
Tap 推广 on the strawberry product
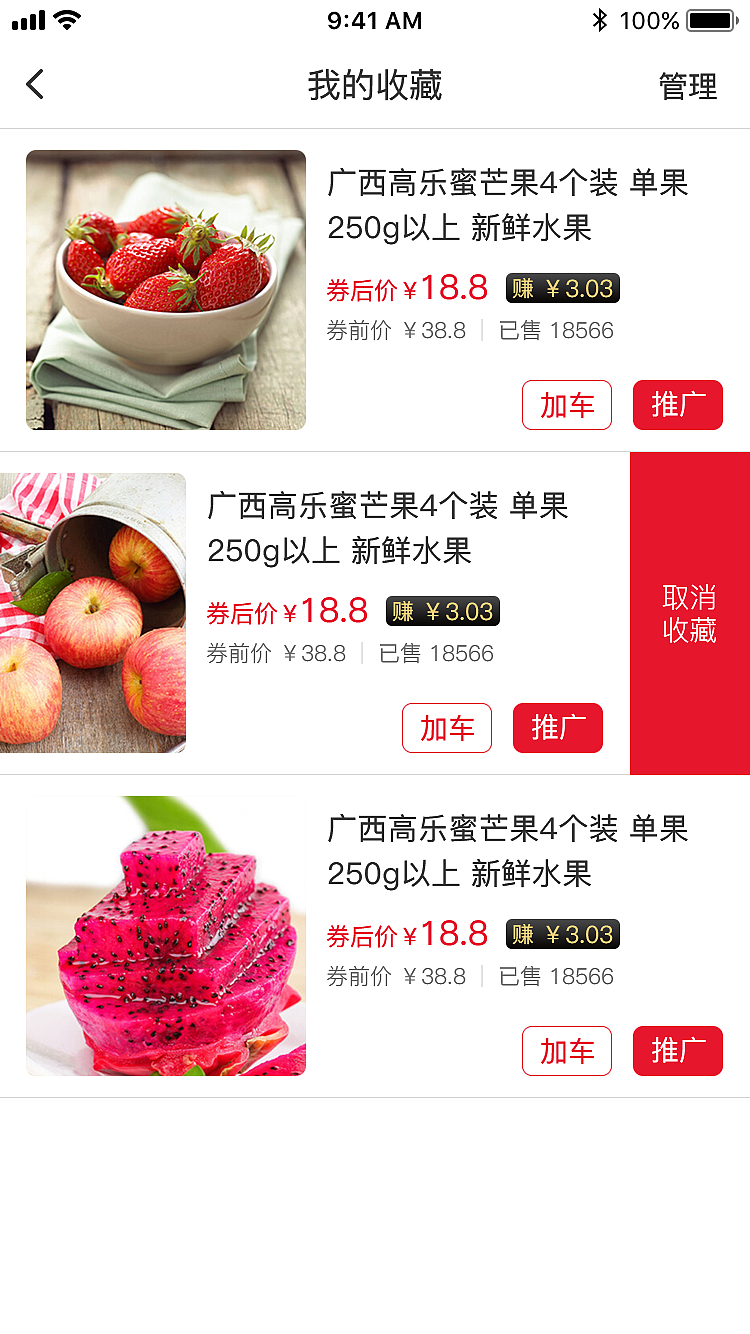coord(677,405)
